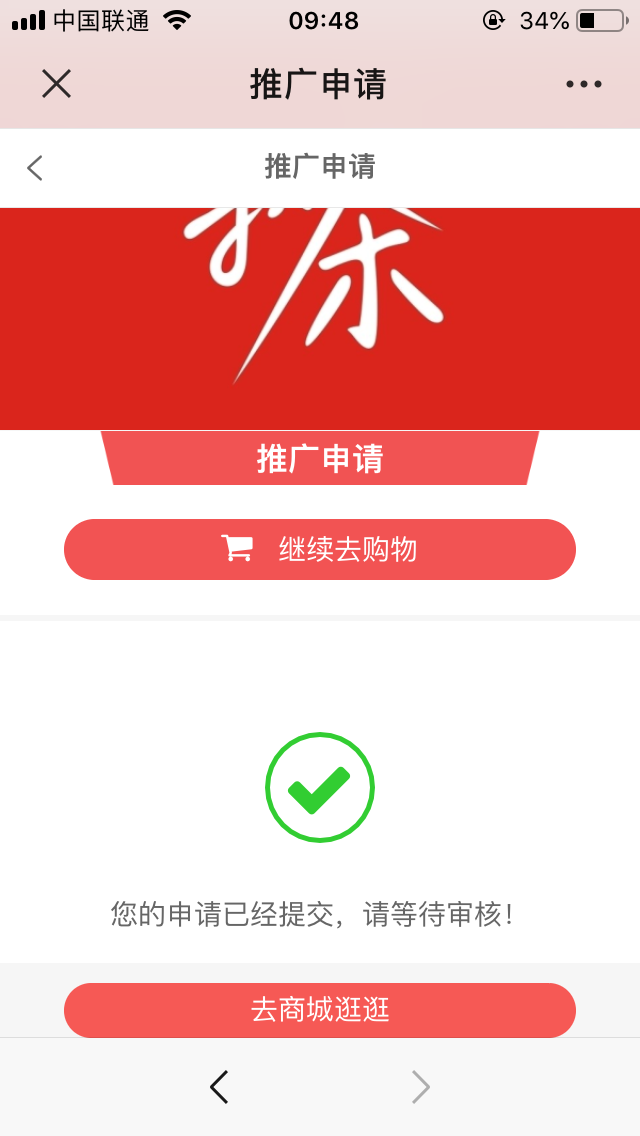Tap the 继续去购物 button

tap(320, 549)
